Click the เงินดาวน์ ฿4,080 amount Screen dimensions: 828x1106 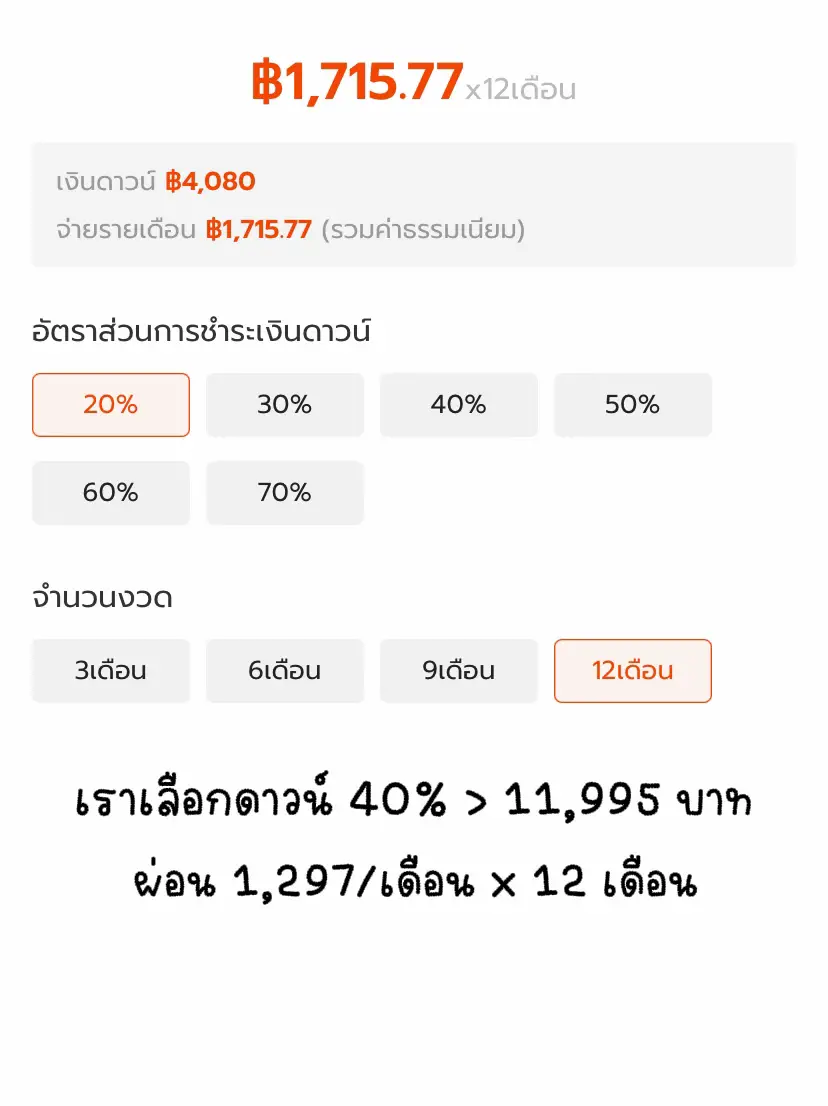[210, 181]
